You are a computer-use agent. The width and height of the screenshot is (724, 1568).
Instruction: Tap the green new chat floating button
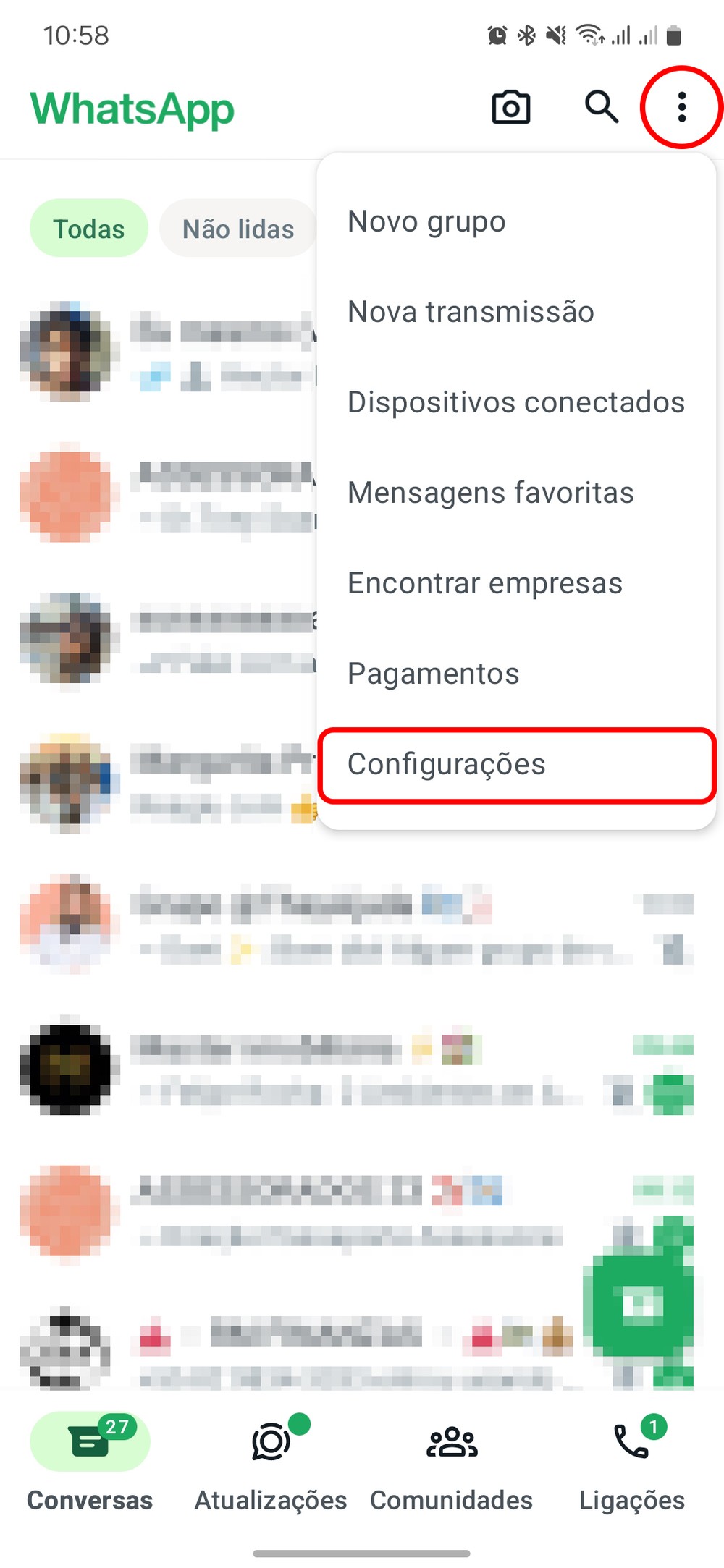coord(641,1304)
